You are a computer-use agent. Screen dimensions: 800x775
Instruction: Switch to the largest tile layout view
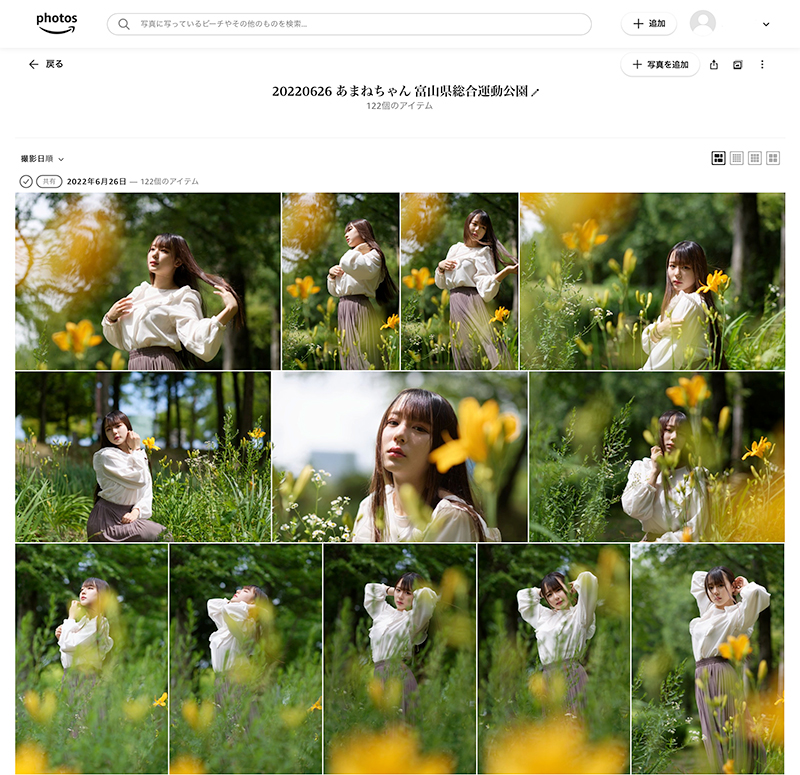click(773, 158)
